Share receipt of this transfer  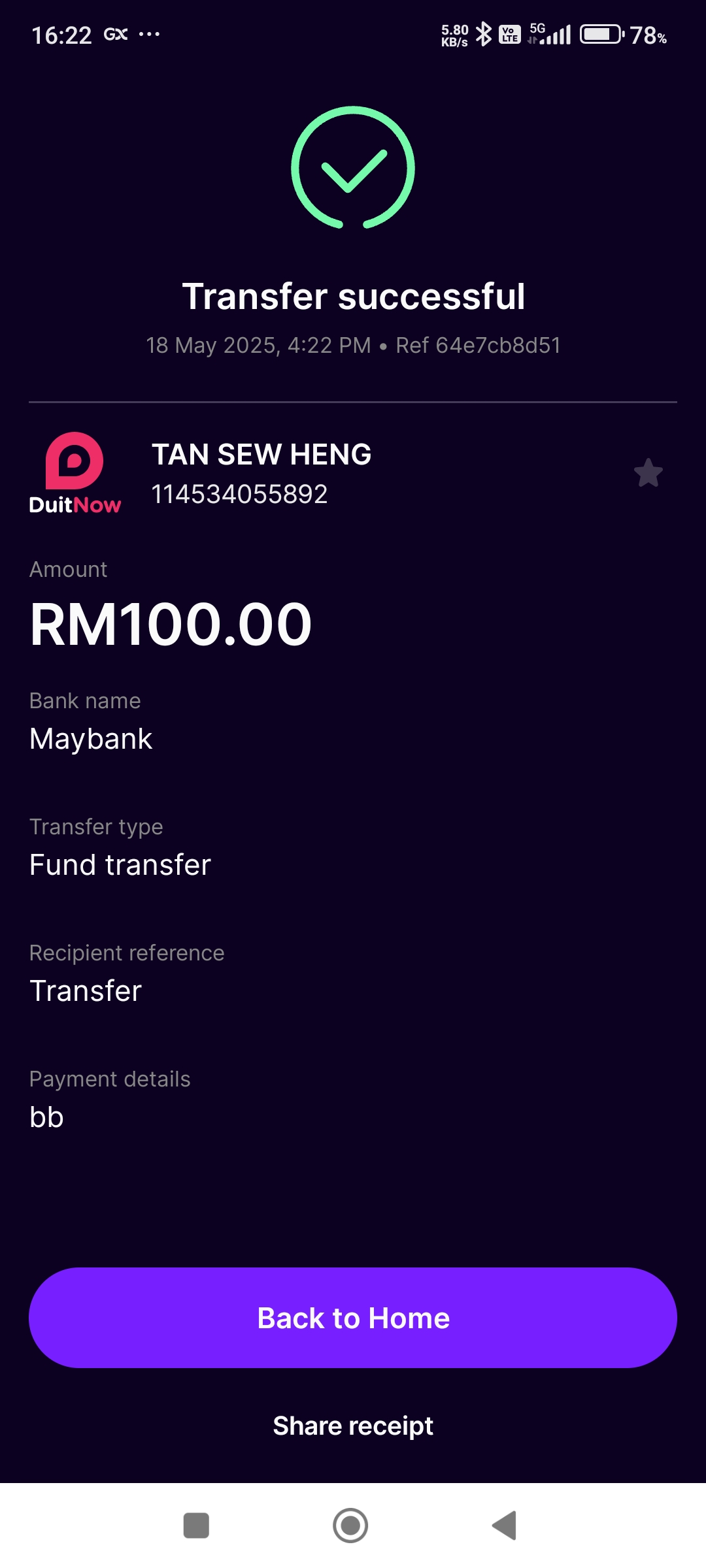tap(353, 1426)
